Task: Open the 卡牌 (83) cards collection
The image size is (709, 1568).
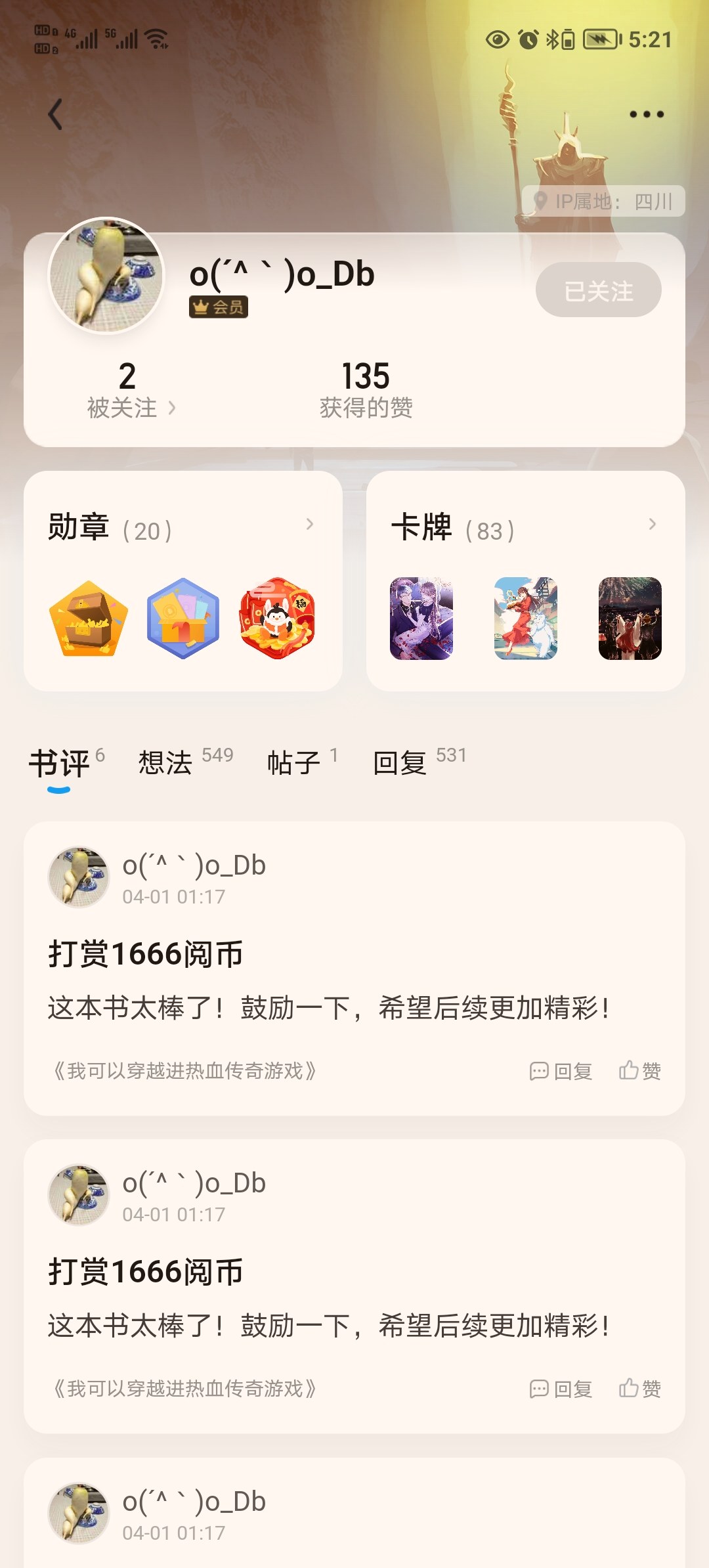Action: tap(525, 529)
